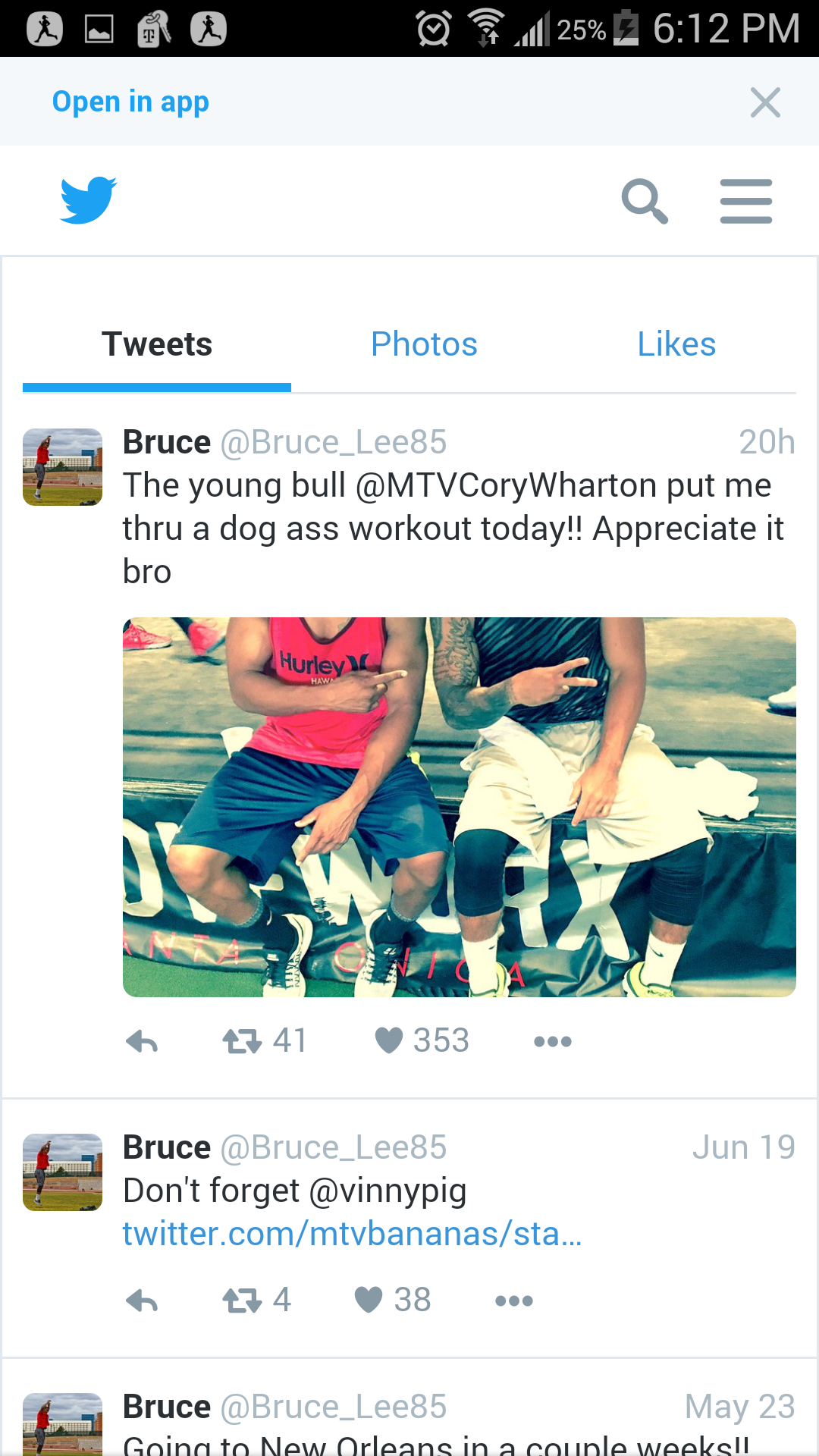Open the twitter.com/mtvbananas link

coord(353,1234)
